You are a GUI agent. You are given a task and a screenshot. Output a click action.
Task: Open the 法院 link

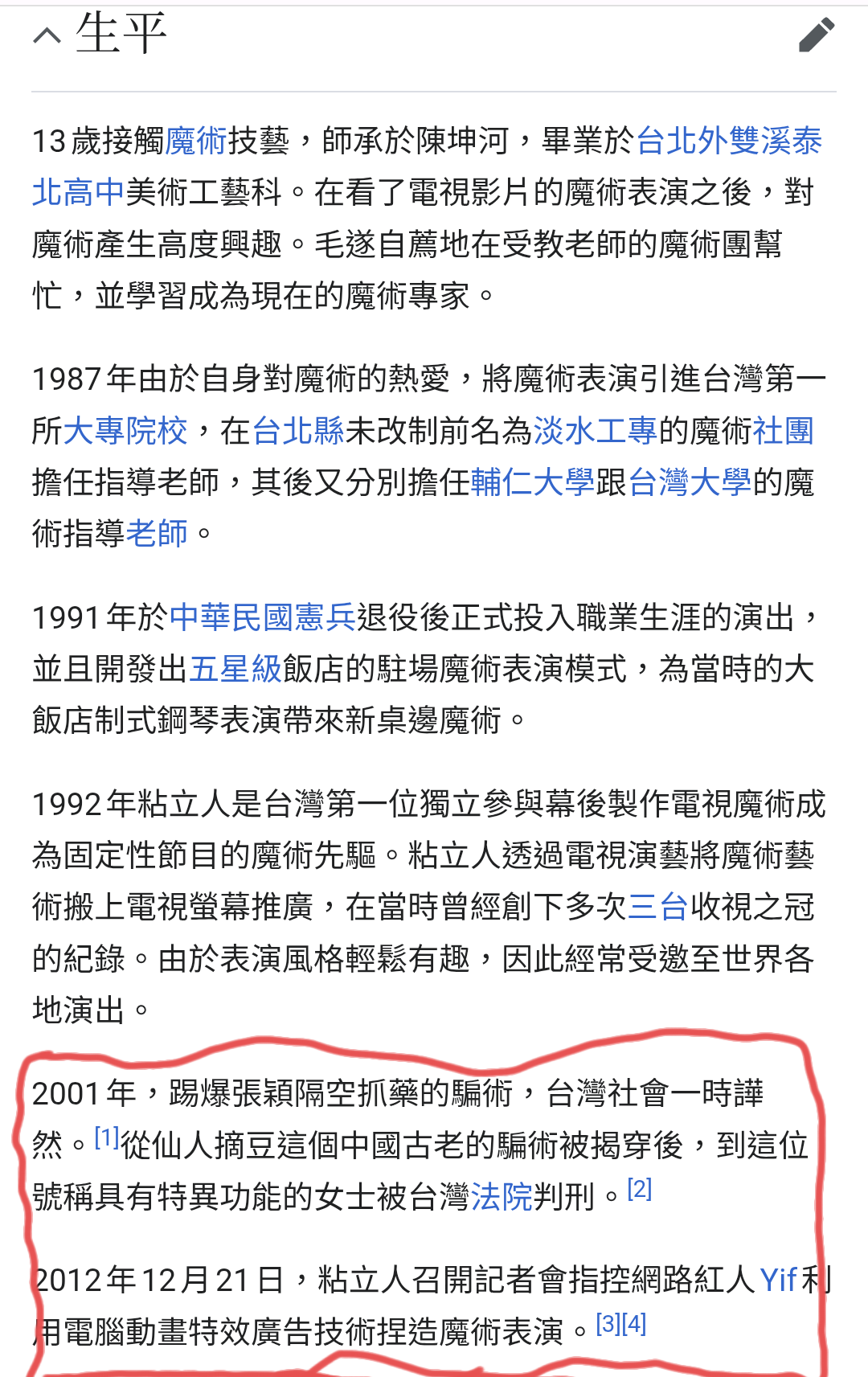click(x=502, y=1197)
